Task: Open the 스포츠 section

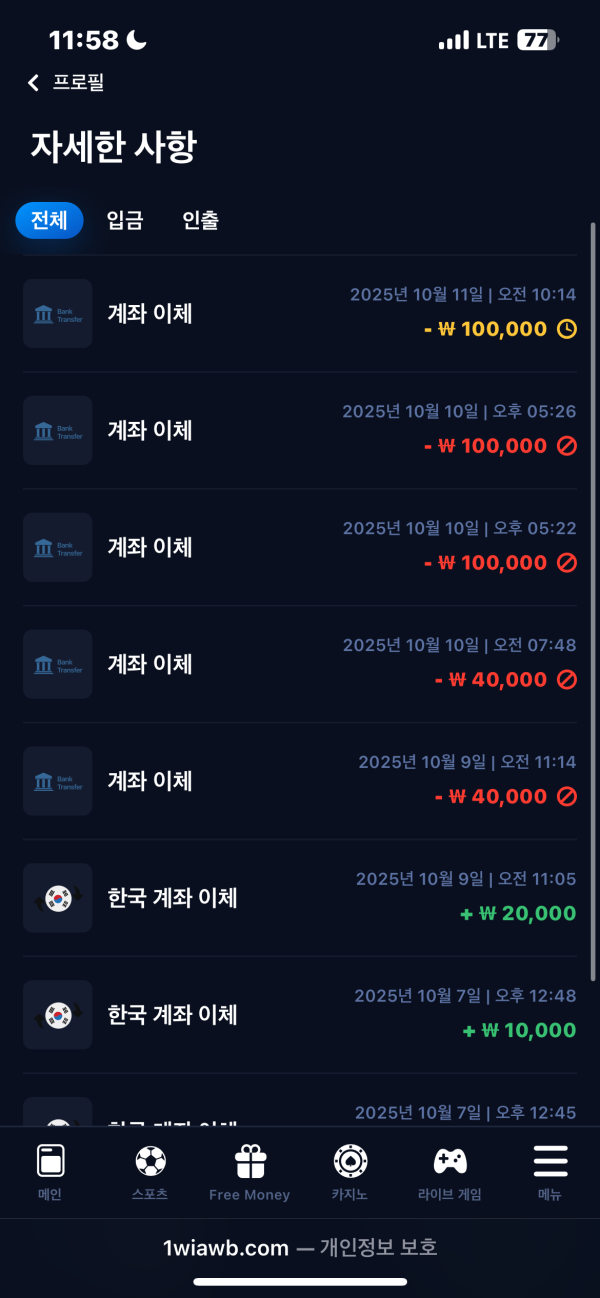Action: tap(150, 1172)
